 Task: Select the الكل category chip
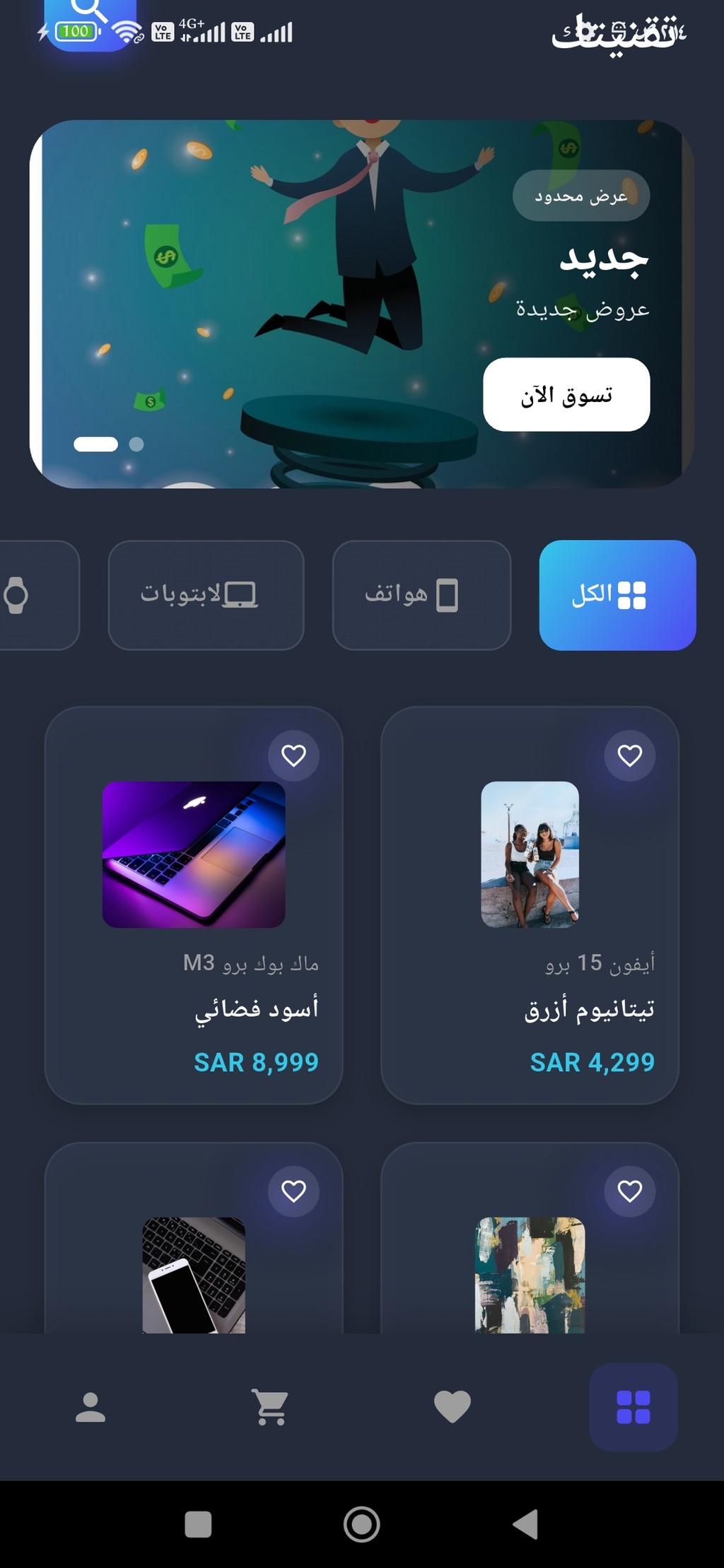617,595
